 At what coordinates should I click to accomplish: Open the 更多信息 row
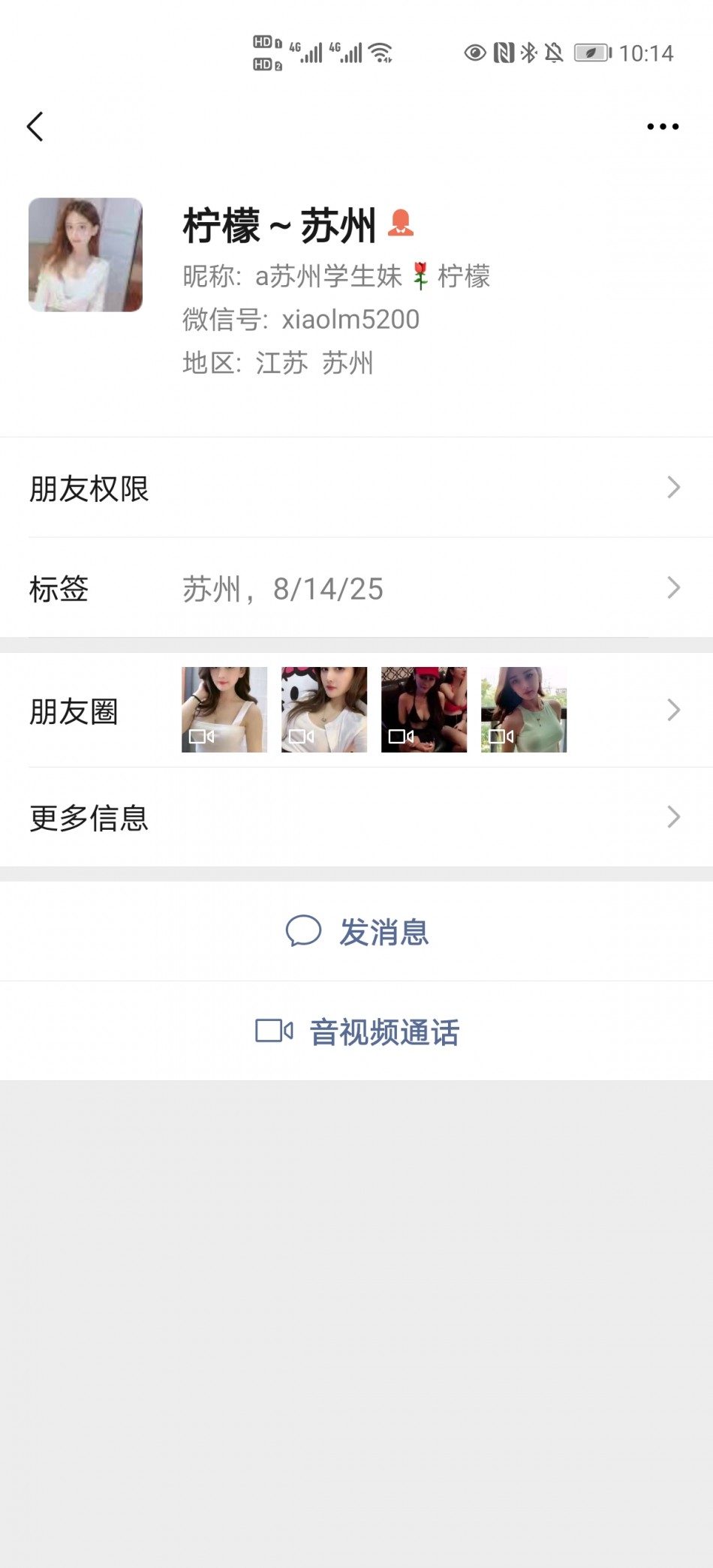click(356, 817)
